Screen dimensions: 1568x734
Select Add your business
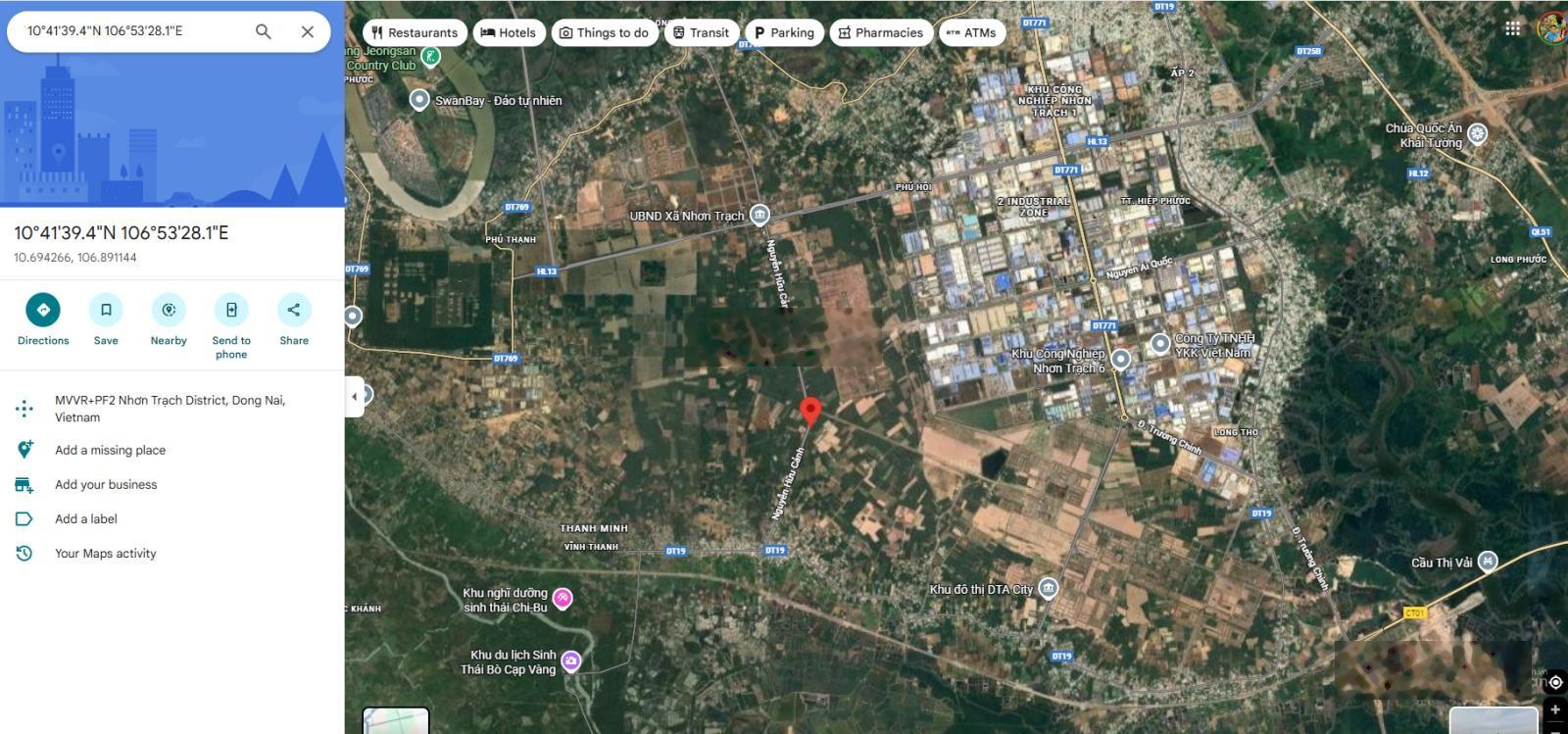[106, 484]
